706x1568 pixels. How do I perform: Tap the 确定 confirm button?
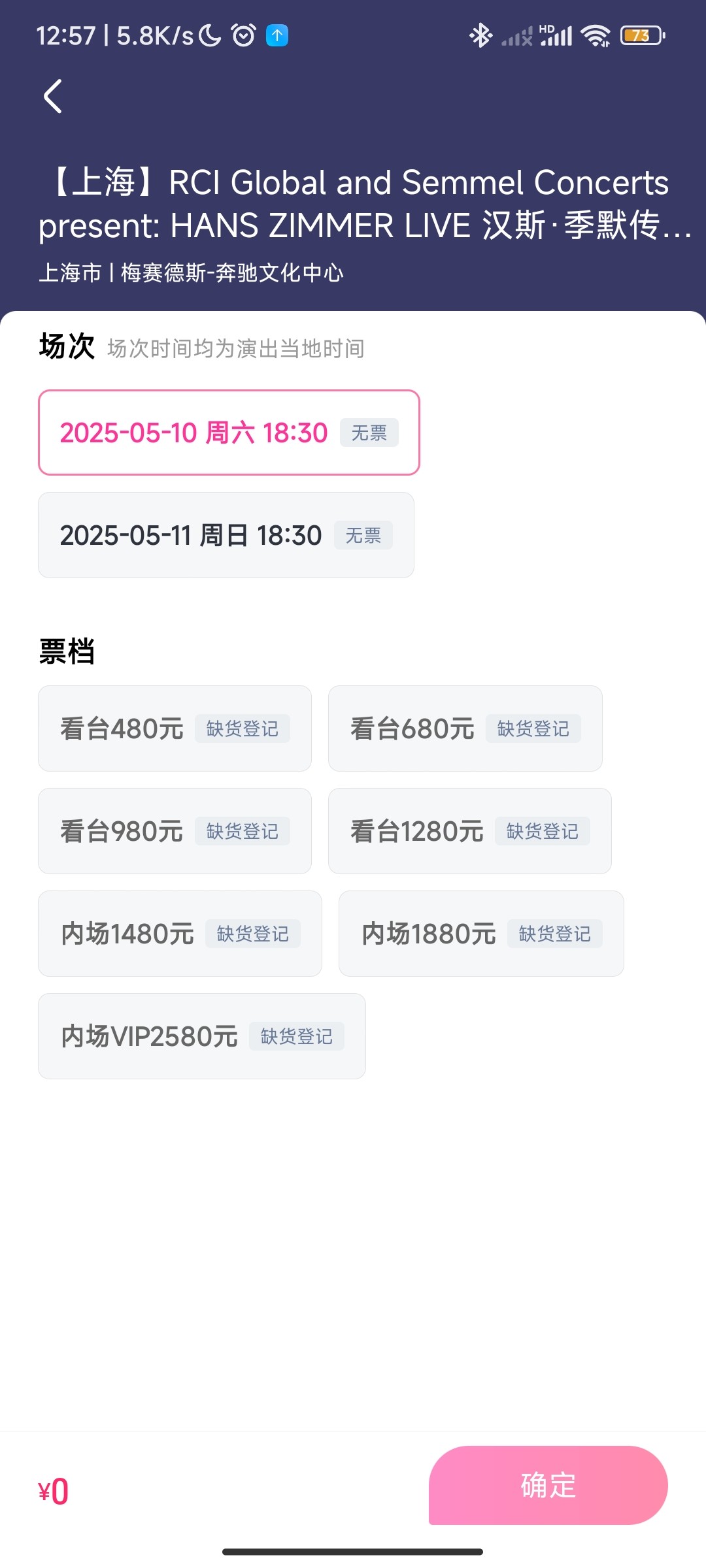(x=548, y=1485)
